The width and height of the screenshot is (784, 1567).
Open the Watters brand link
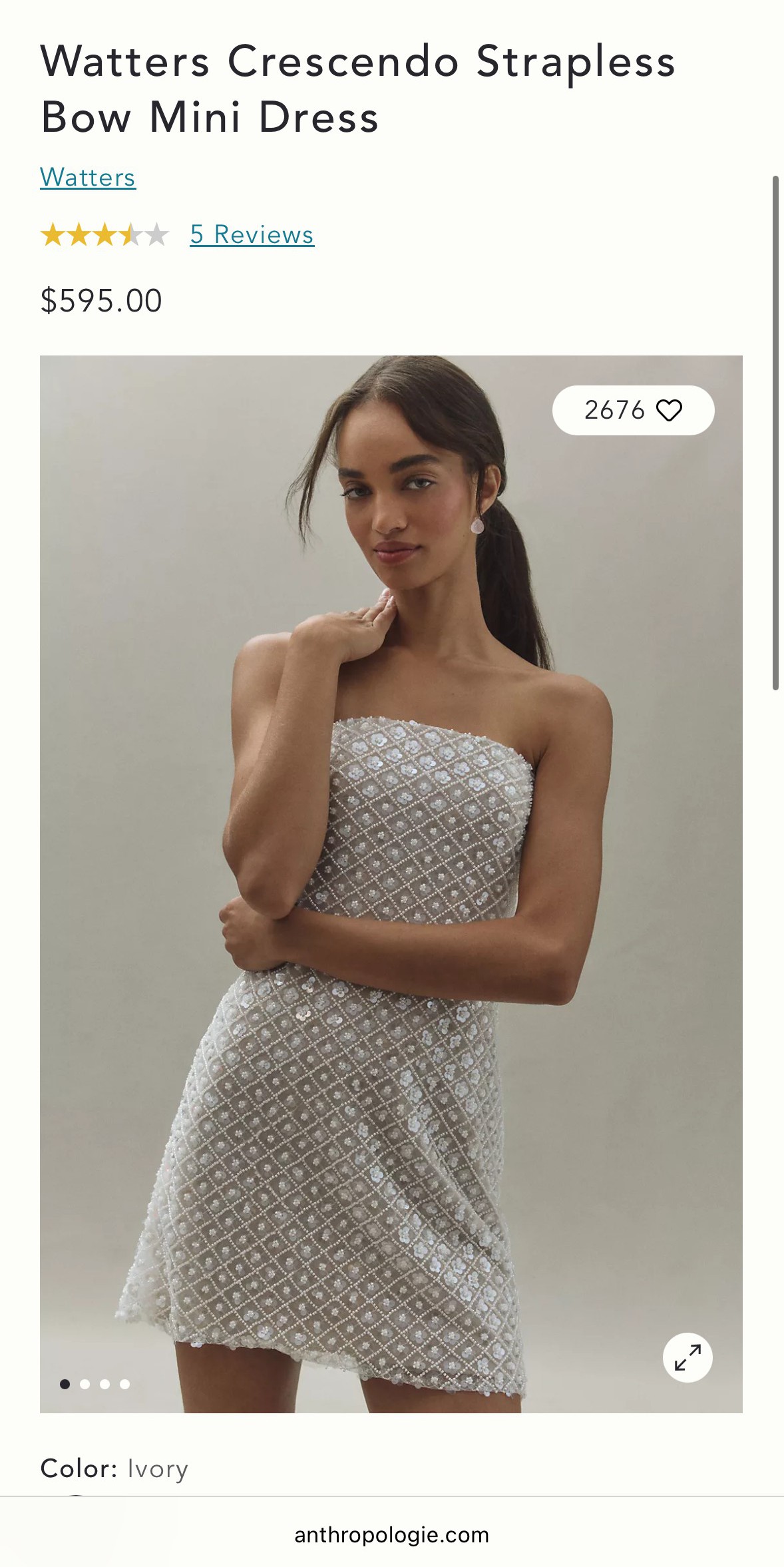tap(88, 178)
